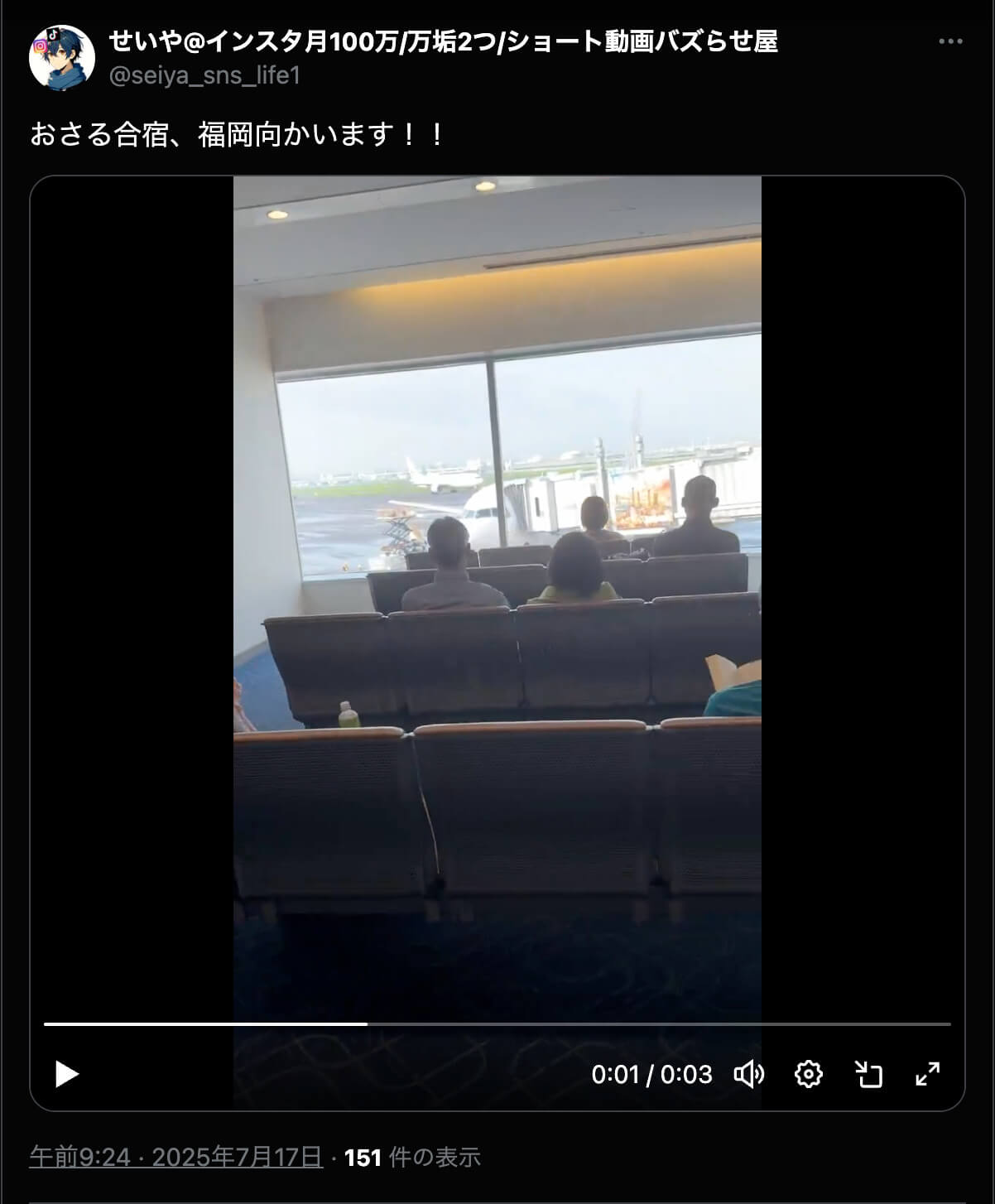Expand video to fullscreen

[x=928, y=1074]
